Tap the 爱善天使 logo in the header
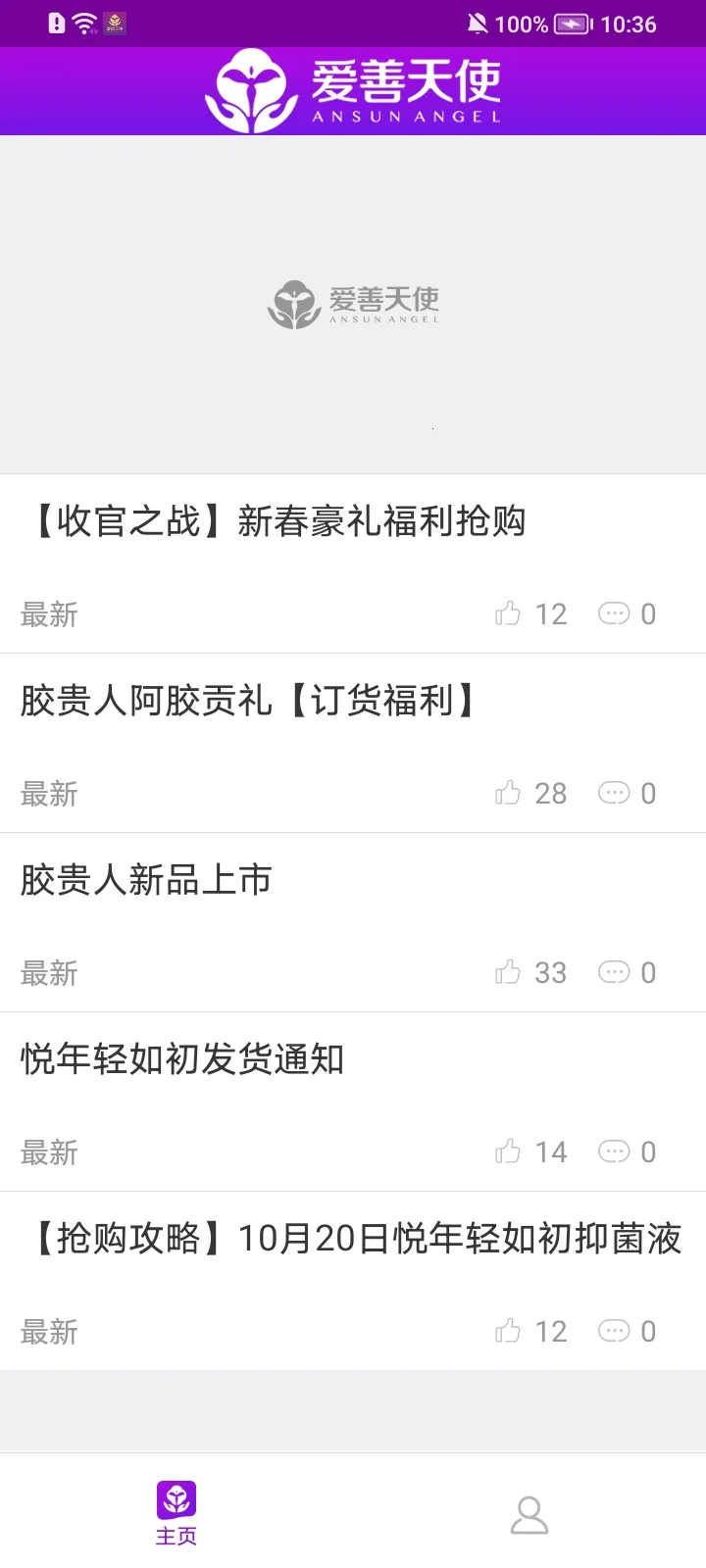The height and width of the screenshot is (1568, 706). 353,90
